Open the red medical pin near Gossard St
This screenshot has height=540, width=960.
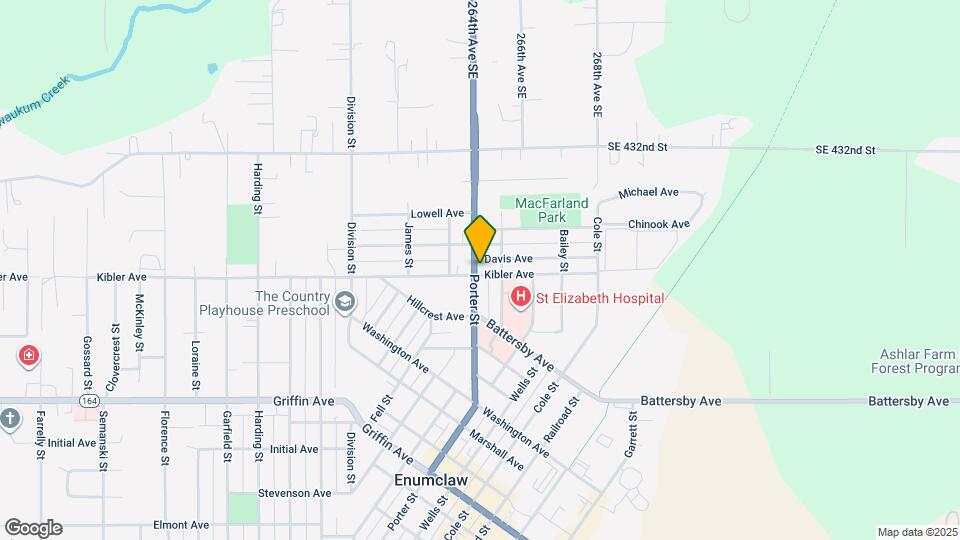[x=28, y=356]
